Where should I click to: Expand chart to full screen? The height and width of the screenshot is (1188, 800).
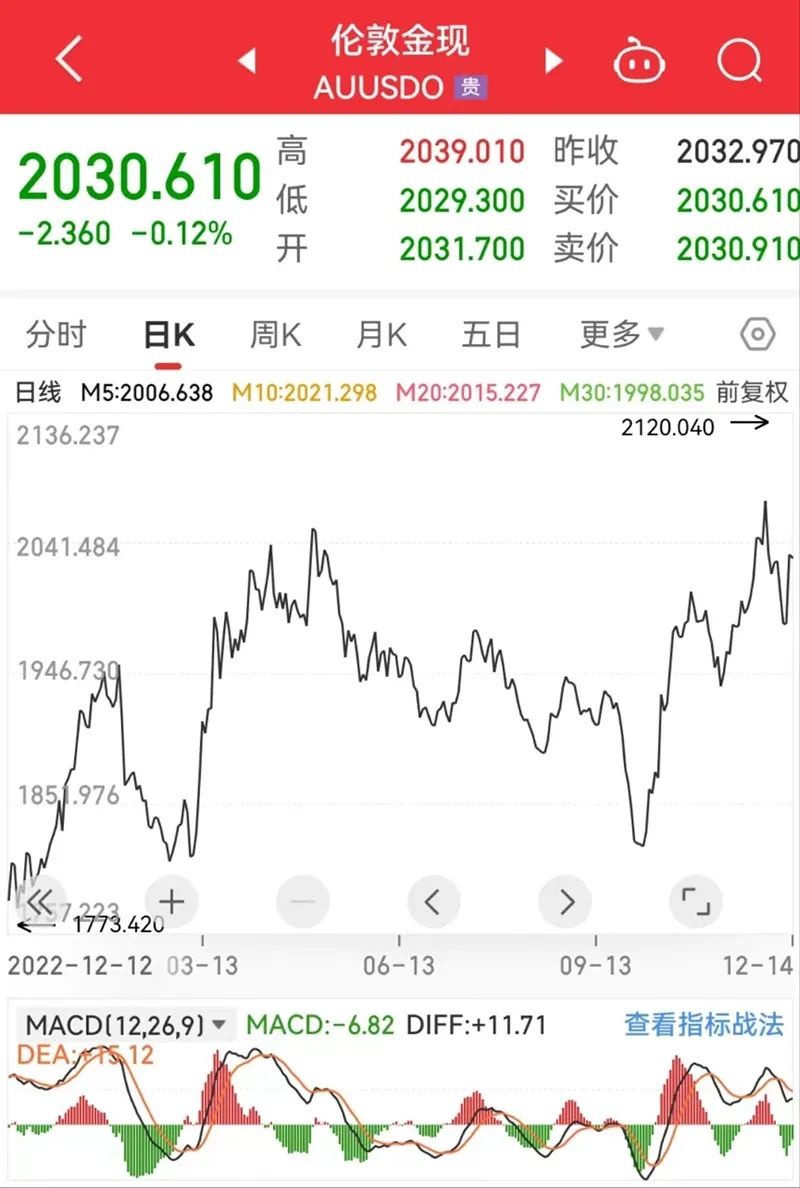pos(695,901)
